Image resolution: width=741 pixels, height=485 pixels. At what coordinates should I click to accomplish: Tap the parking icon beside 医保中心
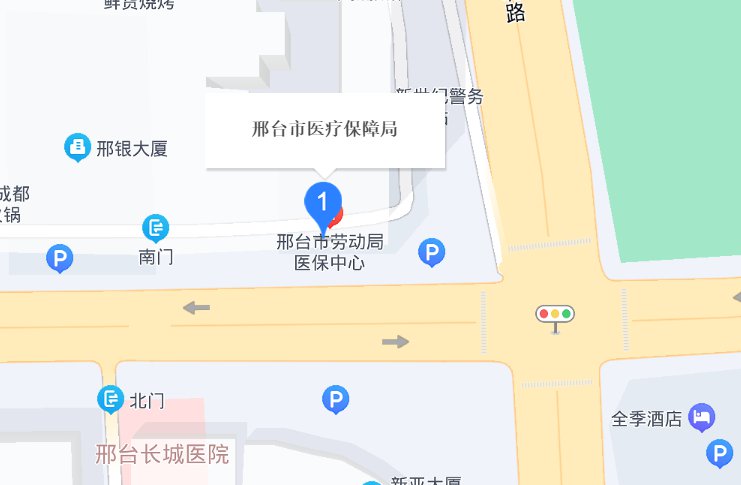431,253
